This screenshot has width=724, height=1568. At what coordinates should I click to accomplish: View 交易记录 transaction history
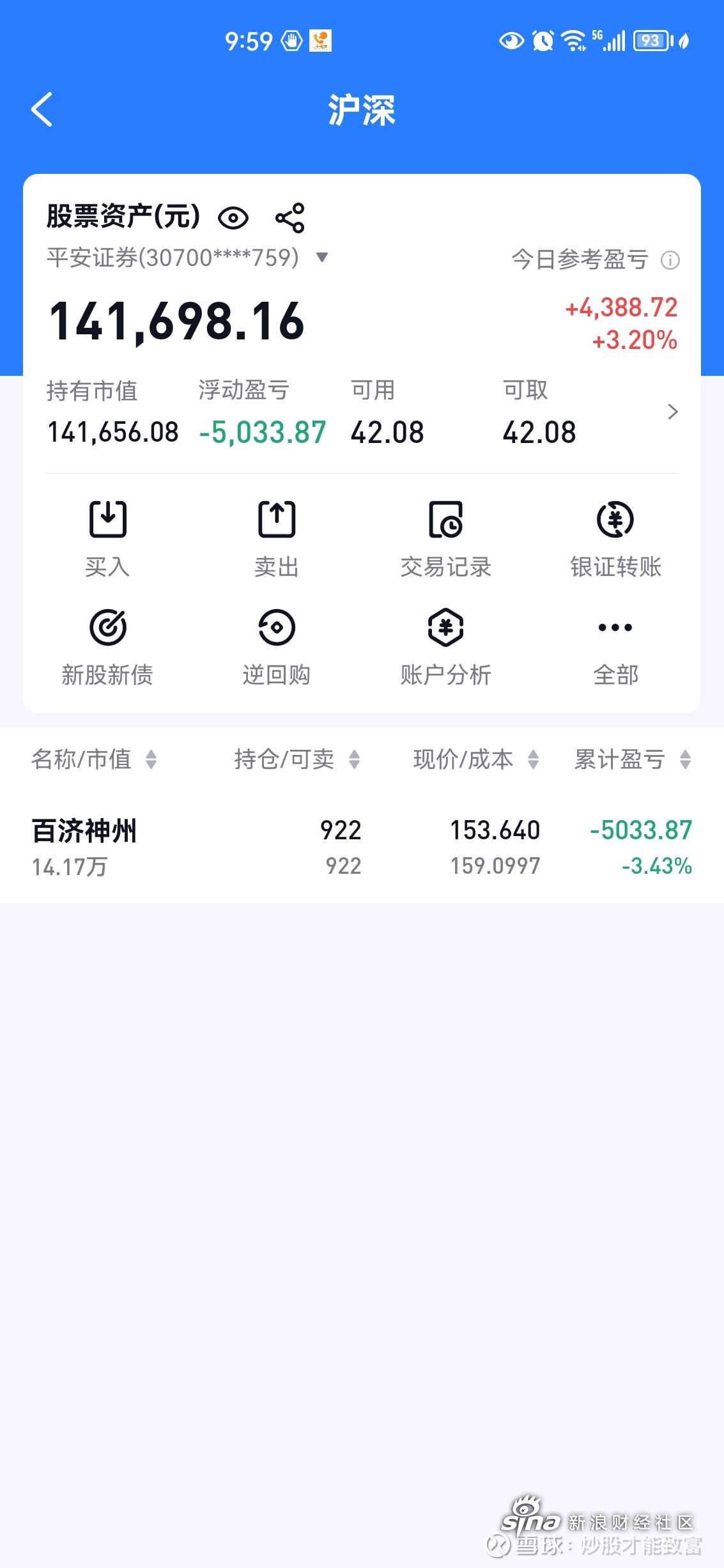tap(445, 539)
